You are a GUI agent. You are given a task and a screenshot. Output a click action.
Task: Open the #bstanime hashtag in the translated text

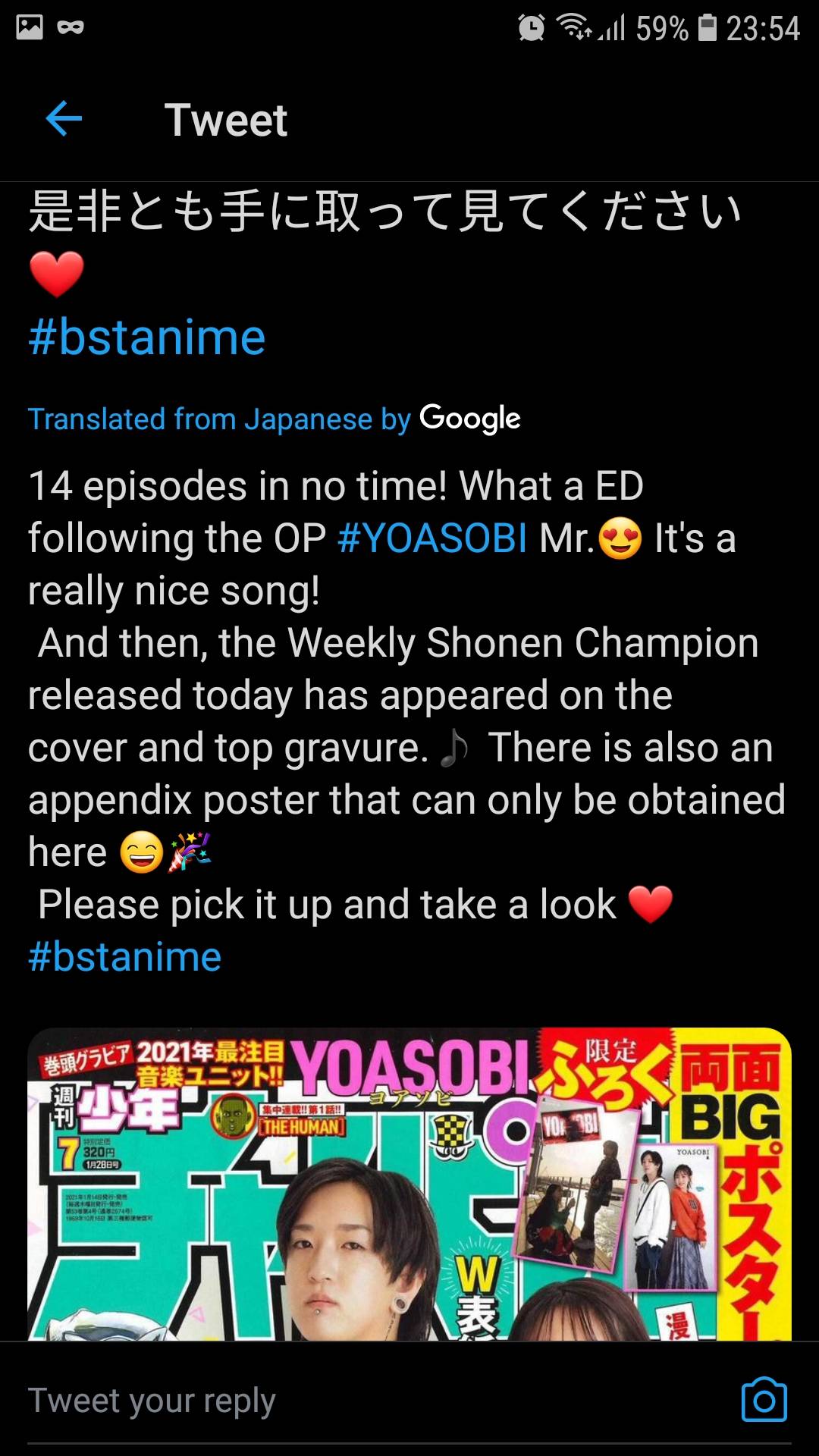point(125,957)
